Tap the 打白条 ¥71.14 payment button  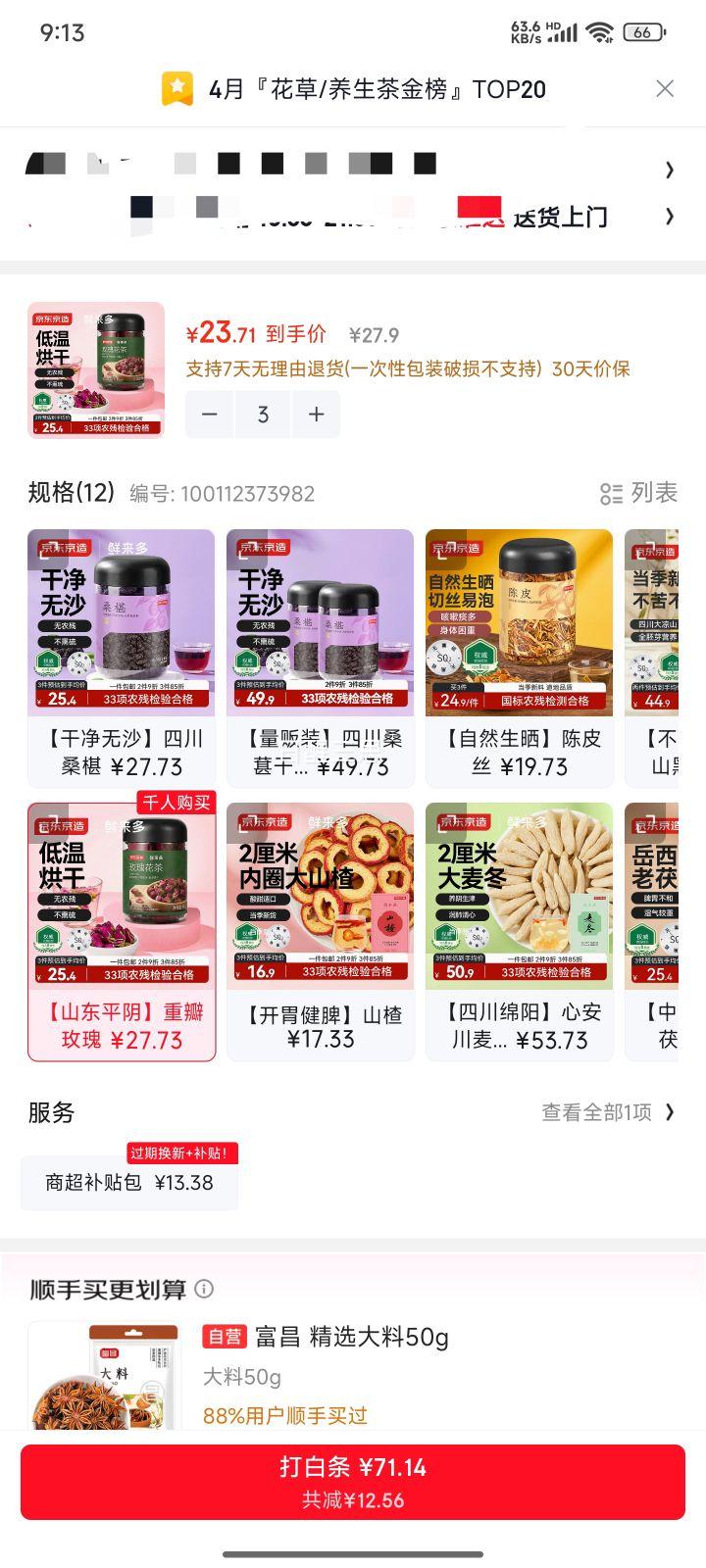pyautogui.click(x=353, y=1480)
